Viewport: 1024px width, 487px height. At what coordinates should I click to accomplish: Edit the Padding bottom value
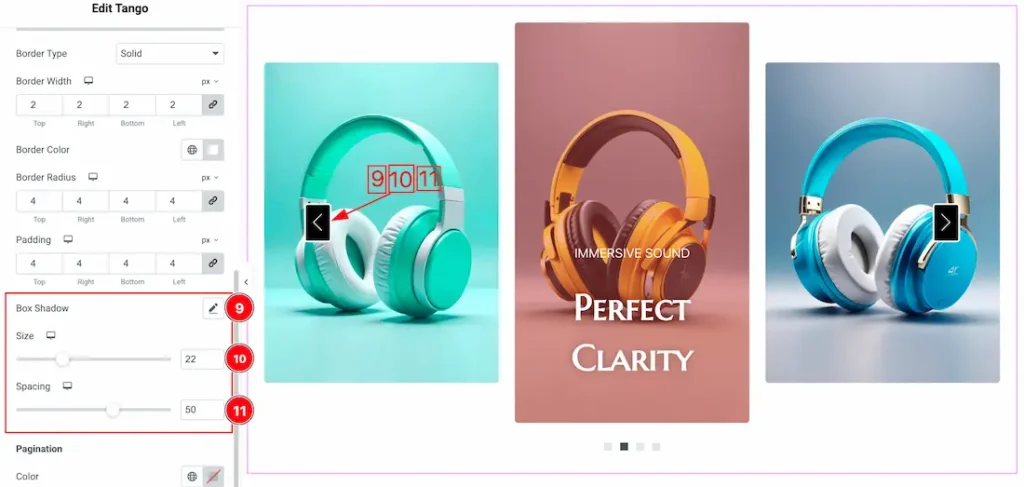(x=131, y=264)
